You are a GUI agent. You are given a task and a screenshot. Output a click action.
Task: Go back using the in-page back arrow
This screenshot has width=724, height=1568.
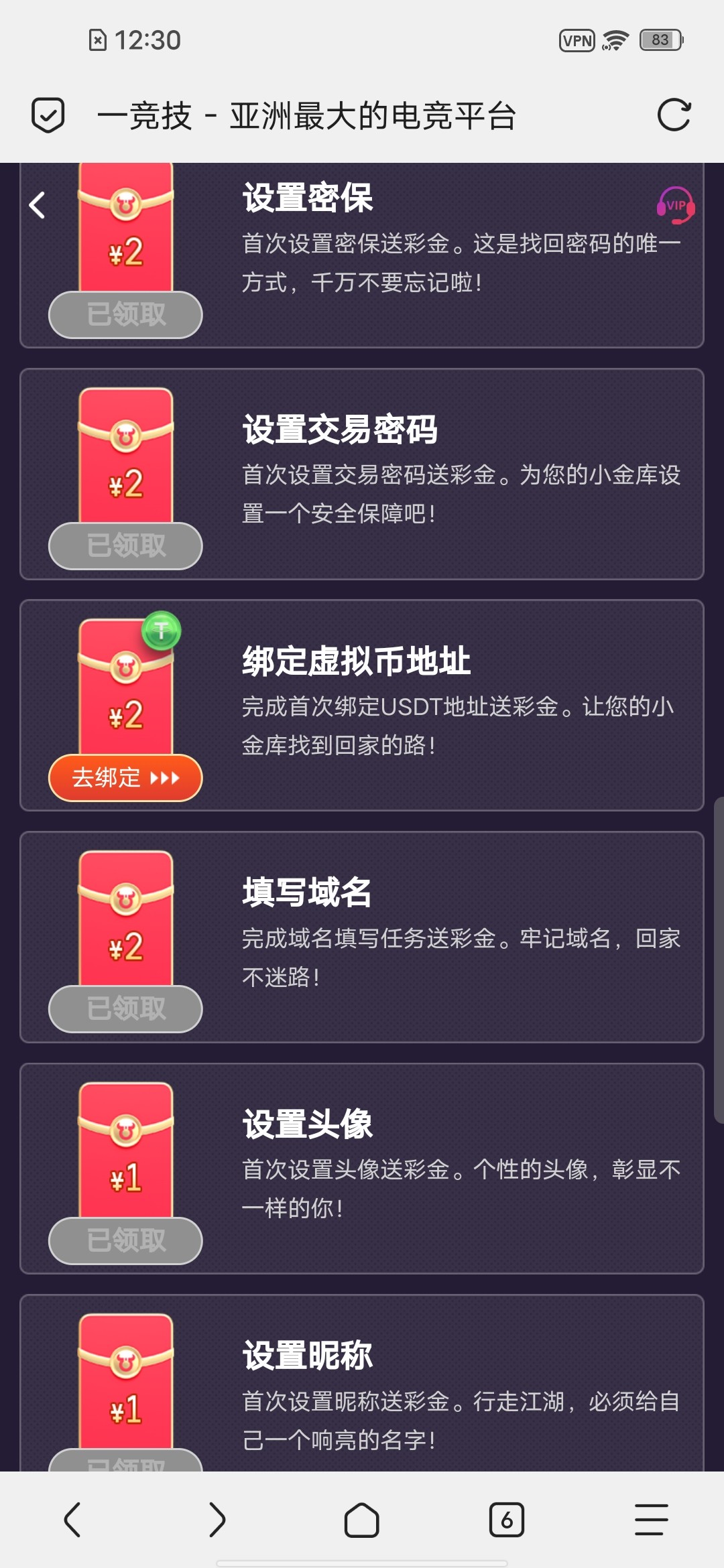(38, 205)
